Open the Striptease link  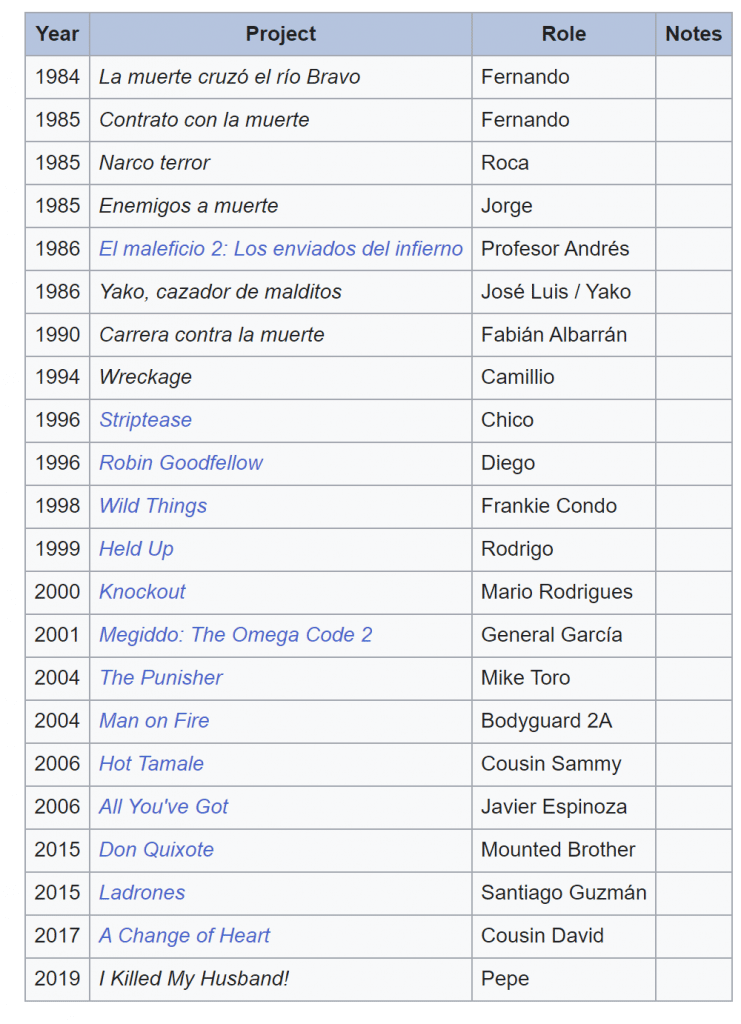coord(145,420)
